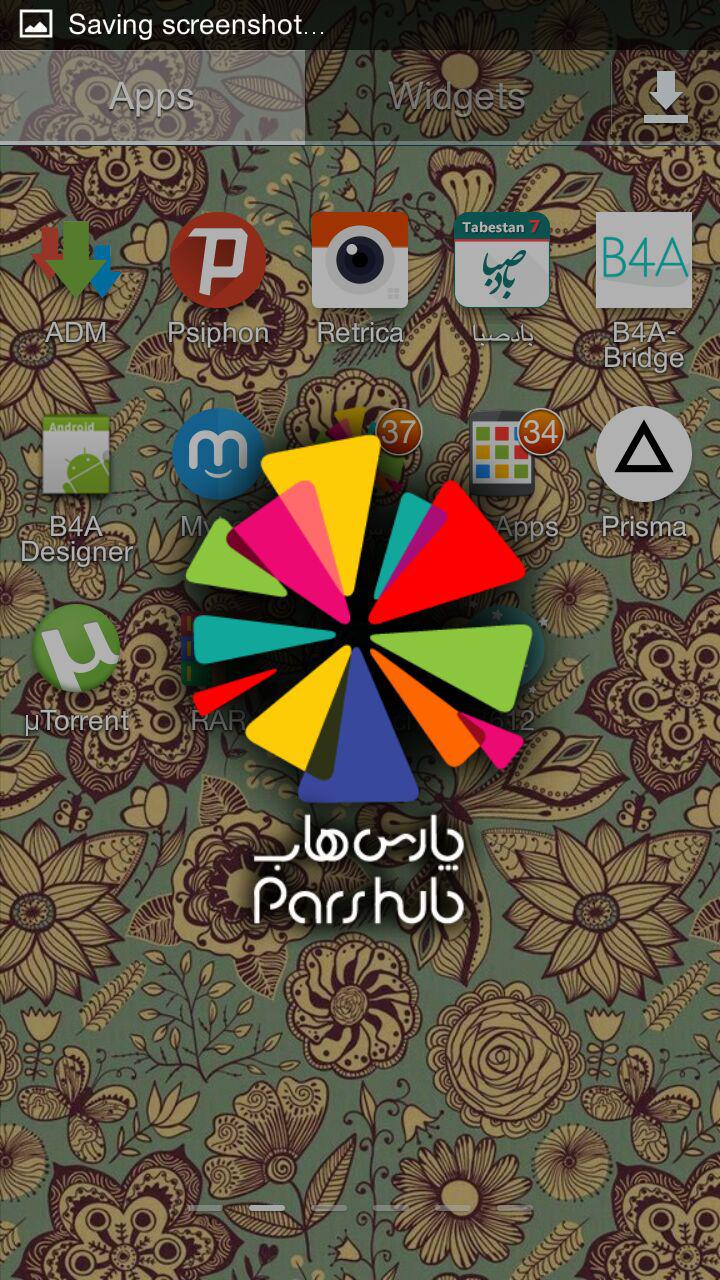Switch to the Apps tab
The width and height of the screenshot is (720, 1280).
click(x=152, y=97)
